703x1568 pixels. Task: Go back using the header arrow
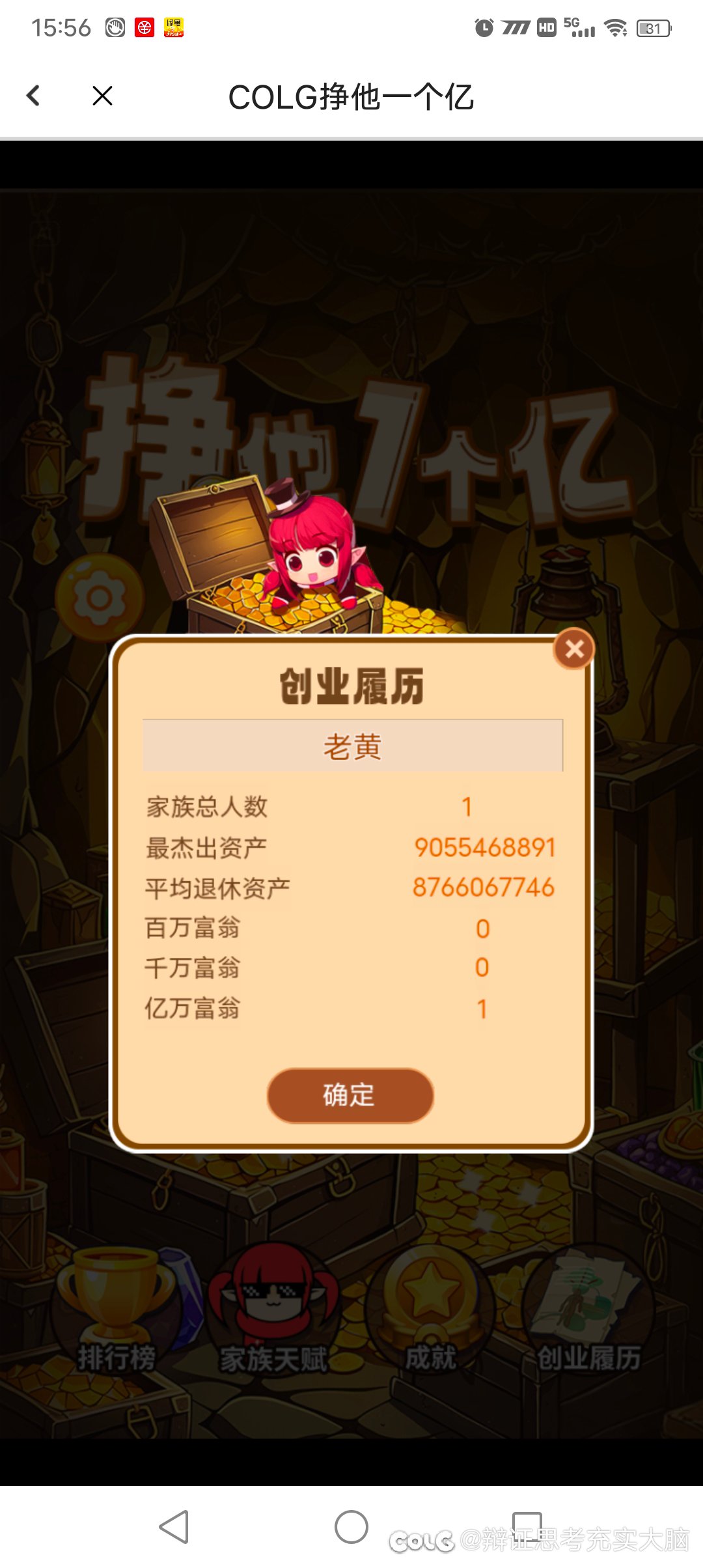click(x=33, y=96)
